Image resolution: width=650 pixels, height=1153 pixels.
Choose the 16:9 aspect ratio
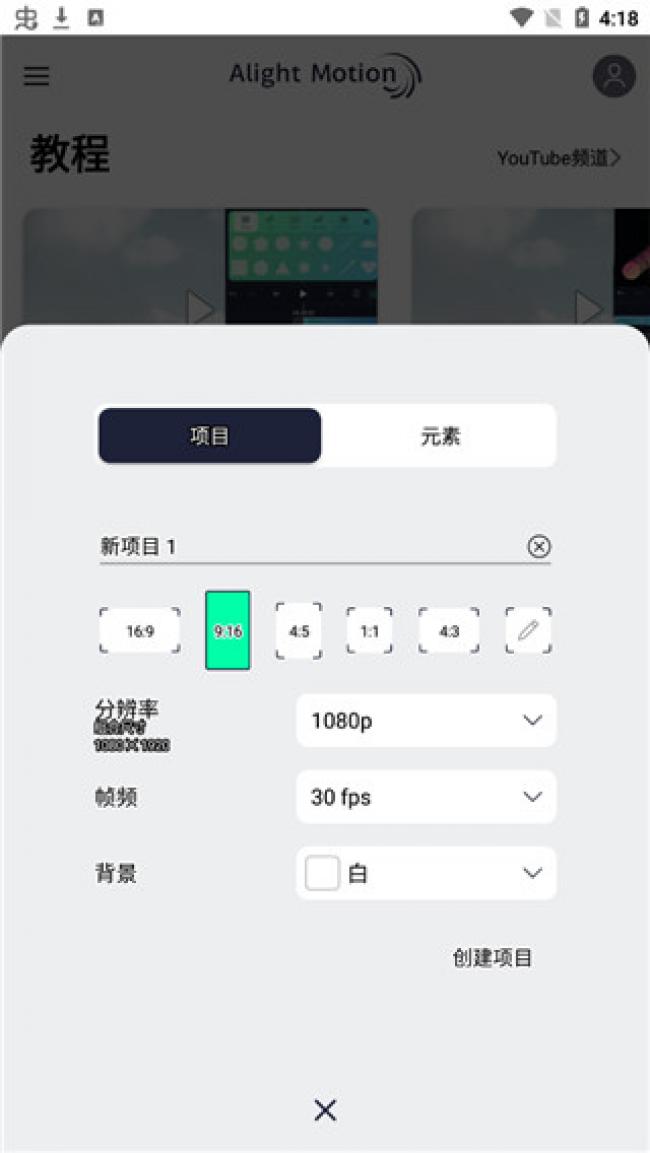pyautogui.click(x=140, y=631)
